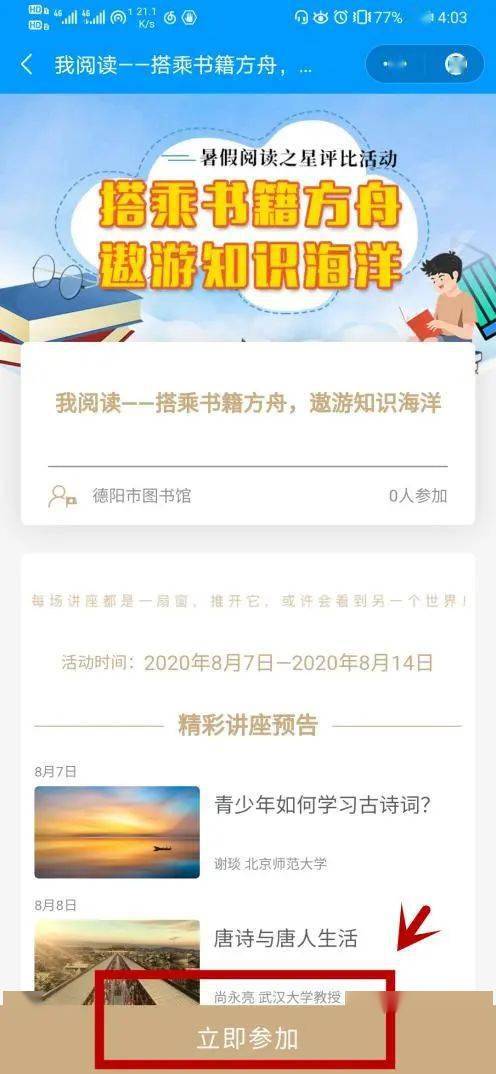This screenshot has width=496, height=1074.
Task: Open the mini-program more options menu
Action: (x=395, y=64)
